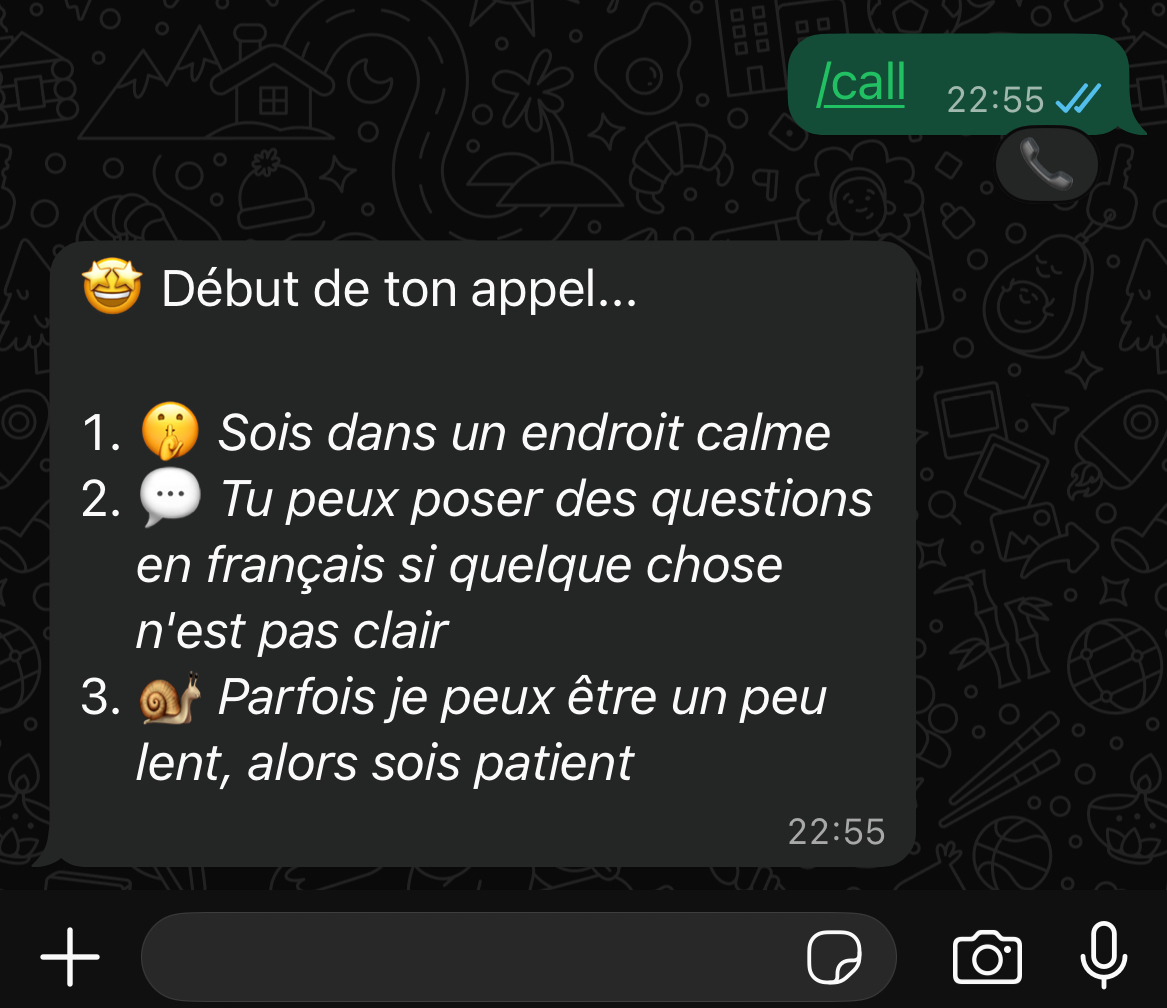
Task: Open the attachment plus menu
Action: click(x=70, y=957)
